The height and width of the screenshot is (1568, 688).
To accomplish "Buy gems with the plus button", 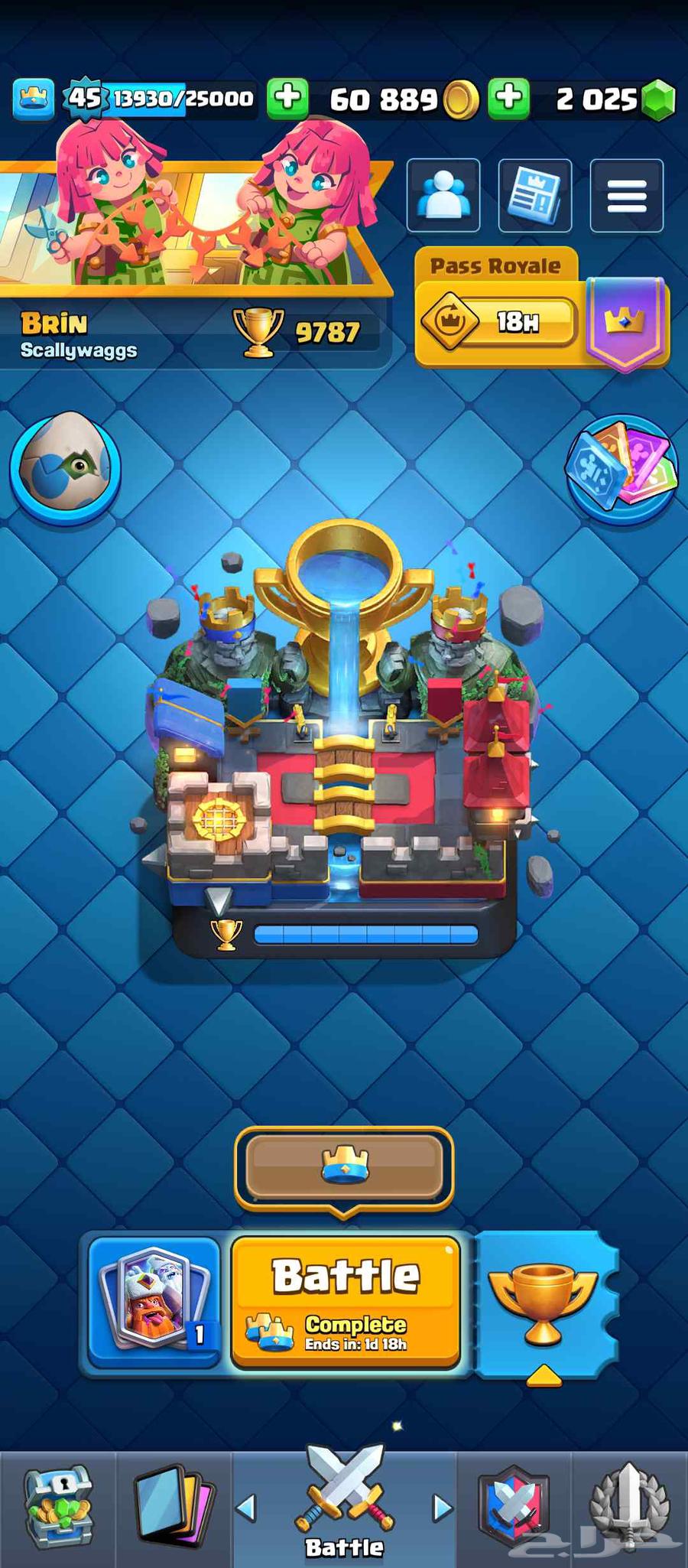I will (509, 98).
